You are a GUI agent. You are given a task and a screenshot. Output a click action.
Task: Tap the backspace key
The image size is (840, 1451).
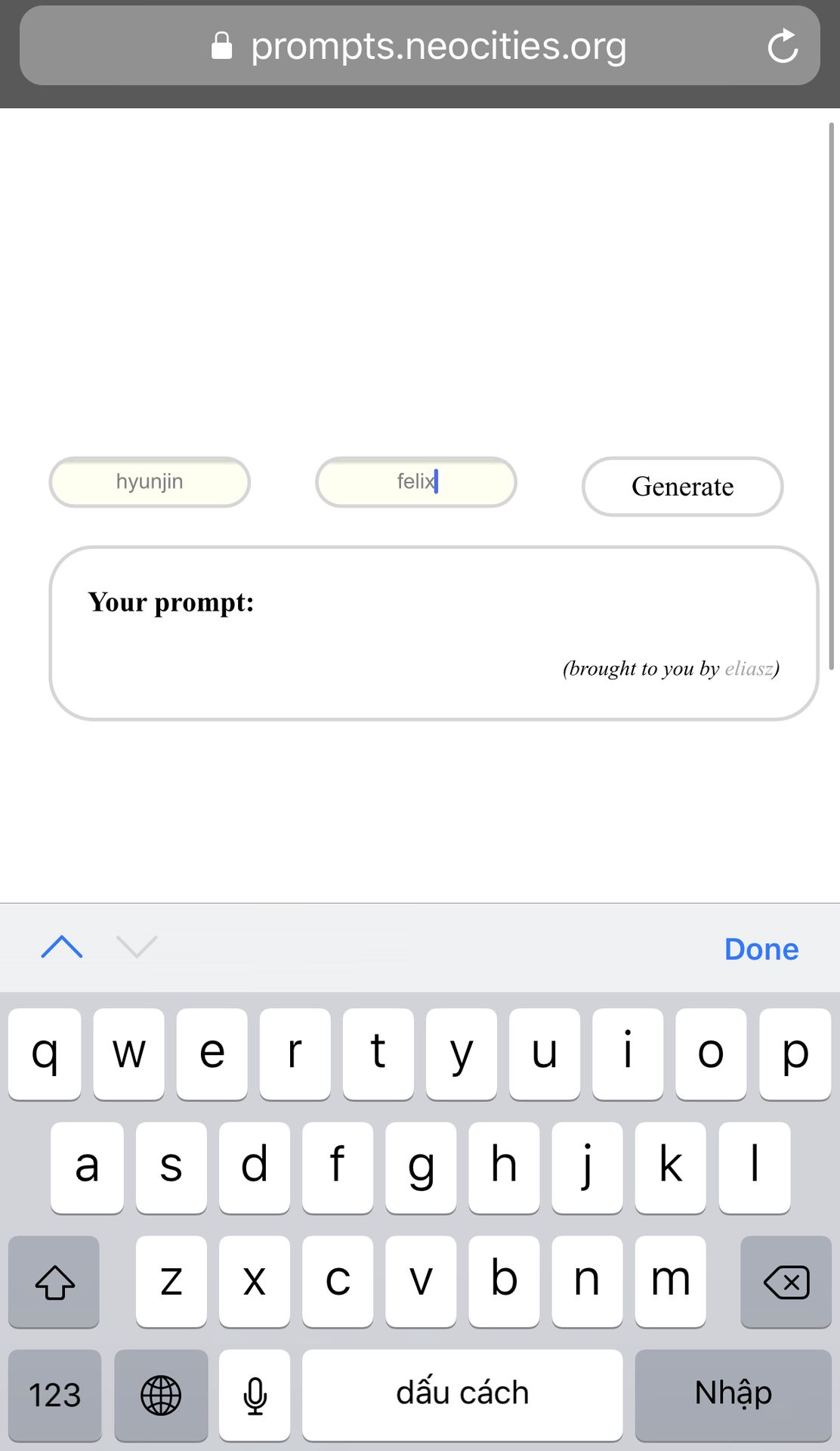click(786, 1282)
